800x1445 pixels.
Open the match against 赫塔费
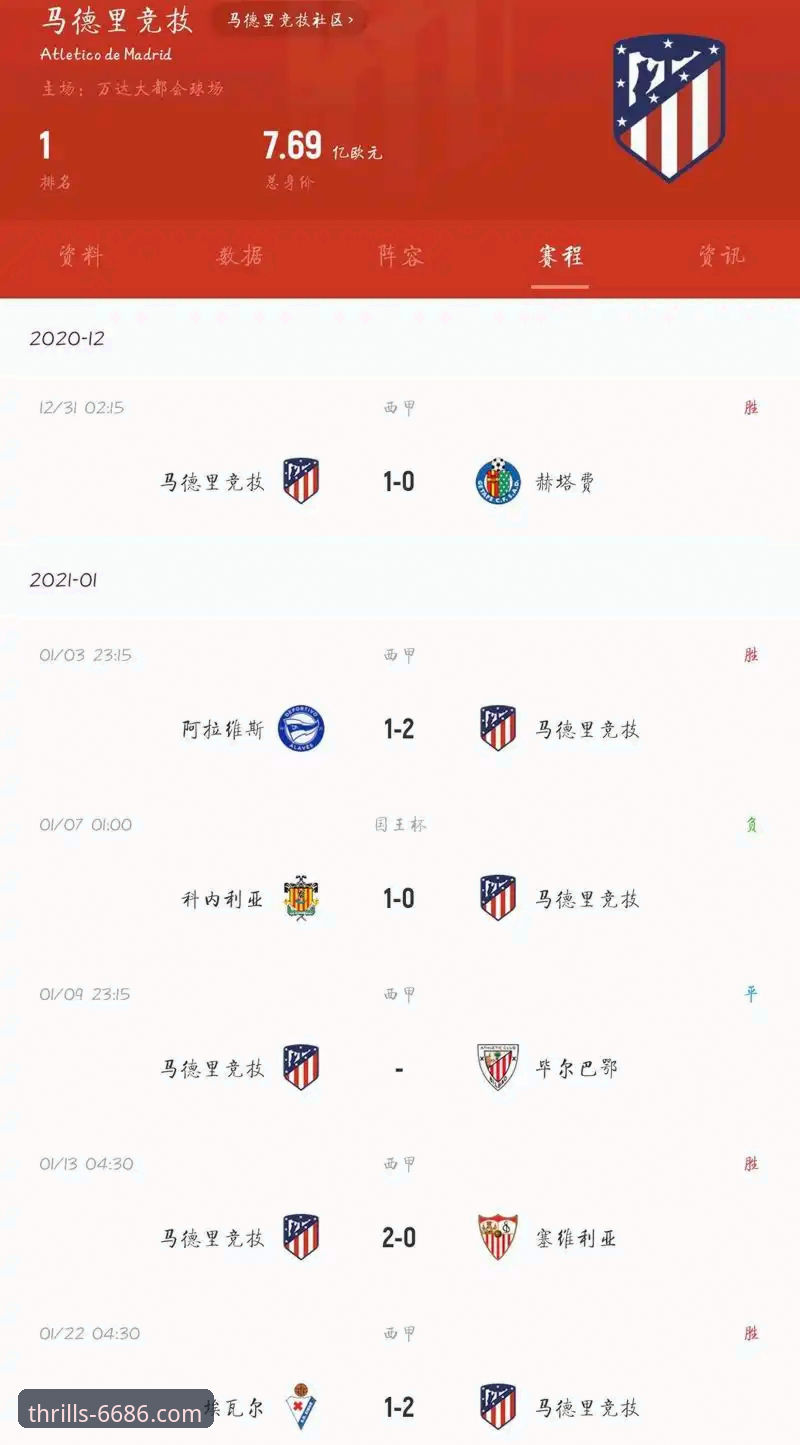point(400,460)
